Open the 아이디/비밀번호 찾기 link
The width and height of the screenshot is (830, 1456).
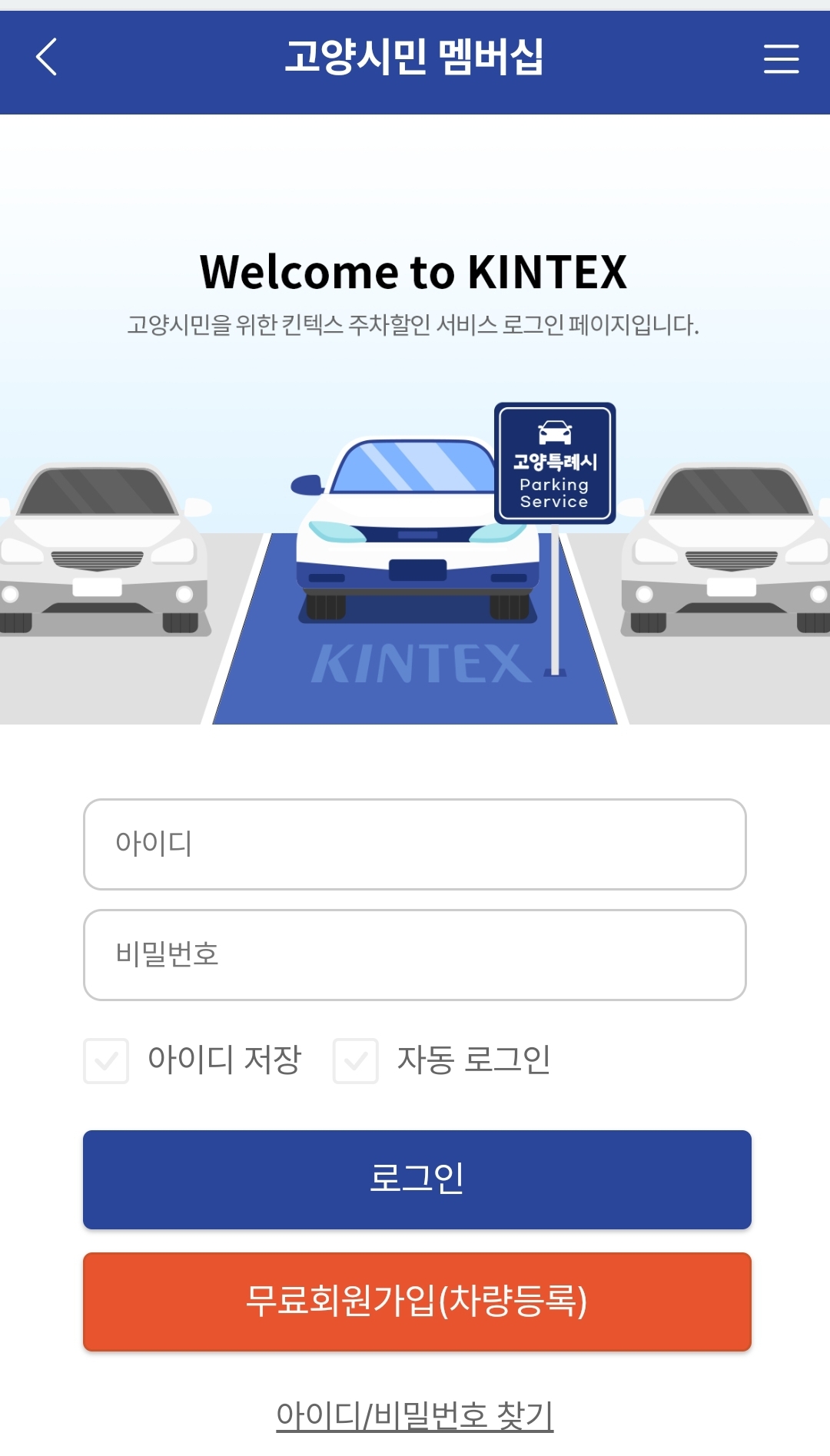coord(415,1415)
